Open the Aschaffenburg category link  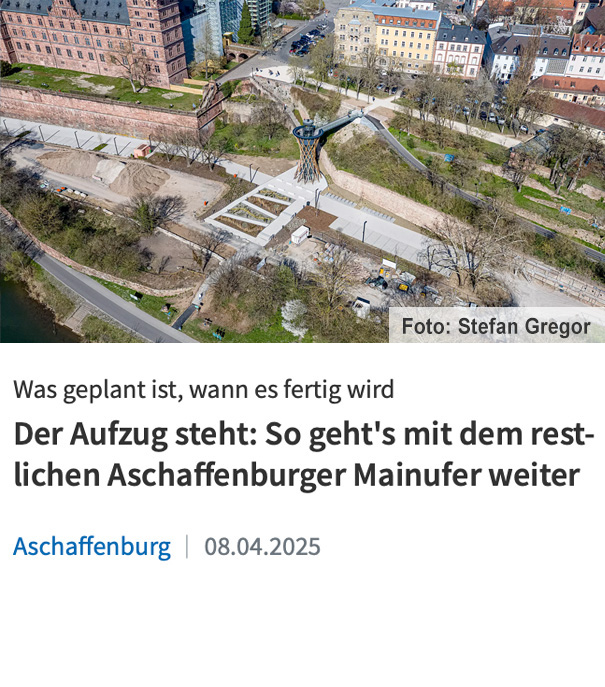[92, 547]
